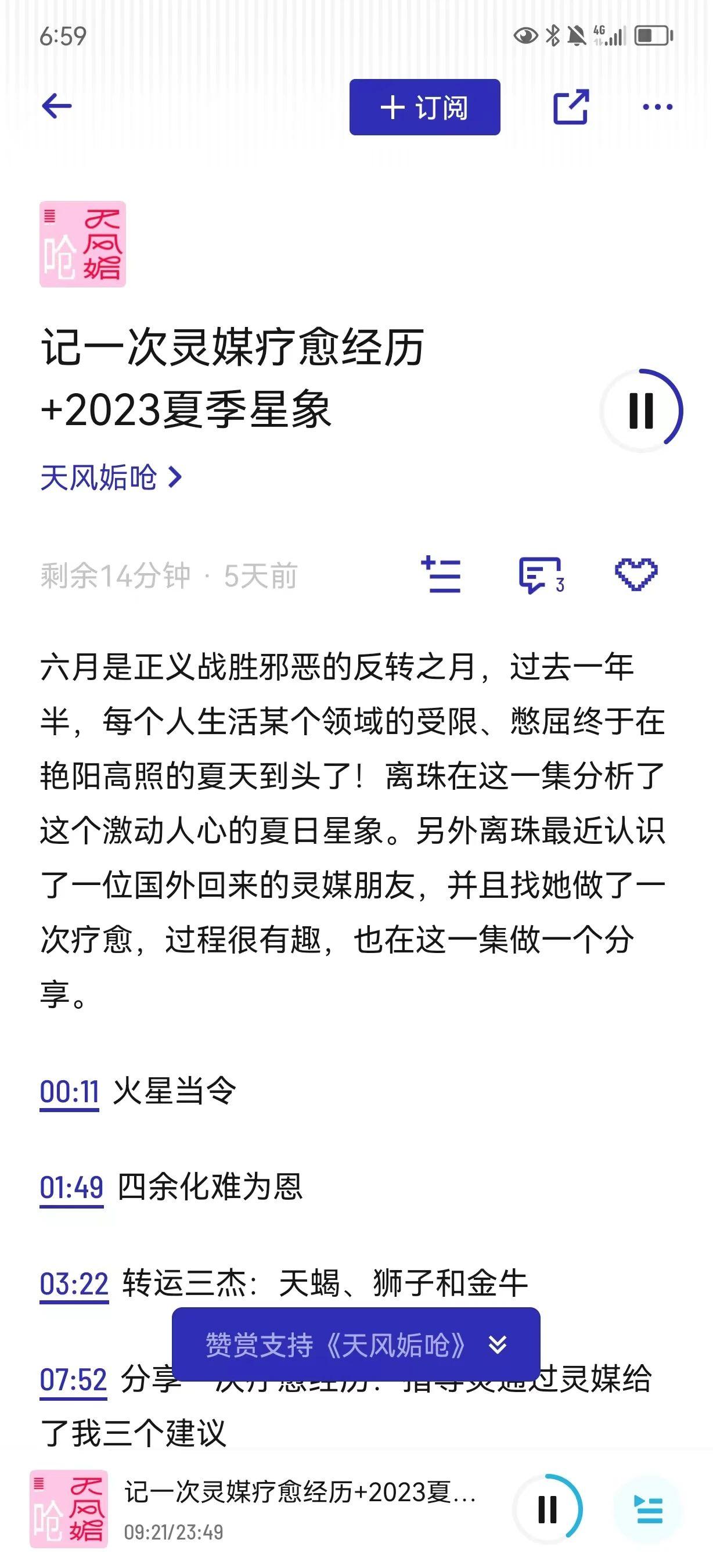Open the 天风姤唅 podcast cover image

click(82, 244)
